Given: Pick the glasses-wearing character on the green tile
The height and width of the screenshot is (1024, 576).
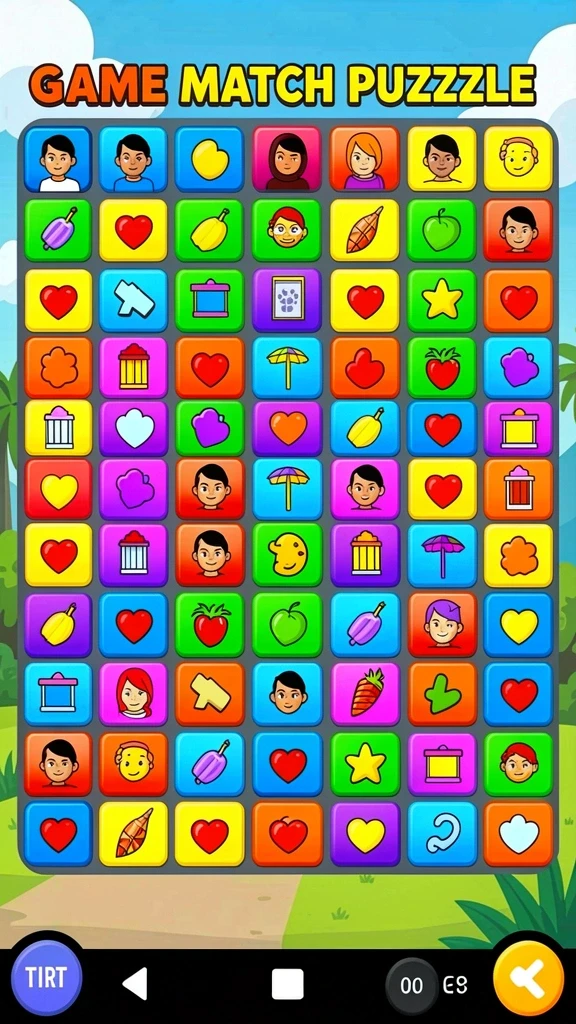Looking at the screenshot, I should pos(287,229).
